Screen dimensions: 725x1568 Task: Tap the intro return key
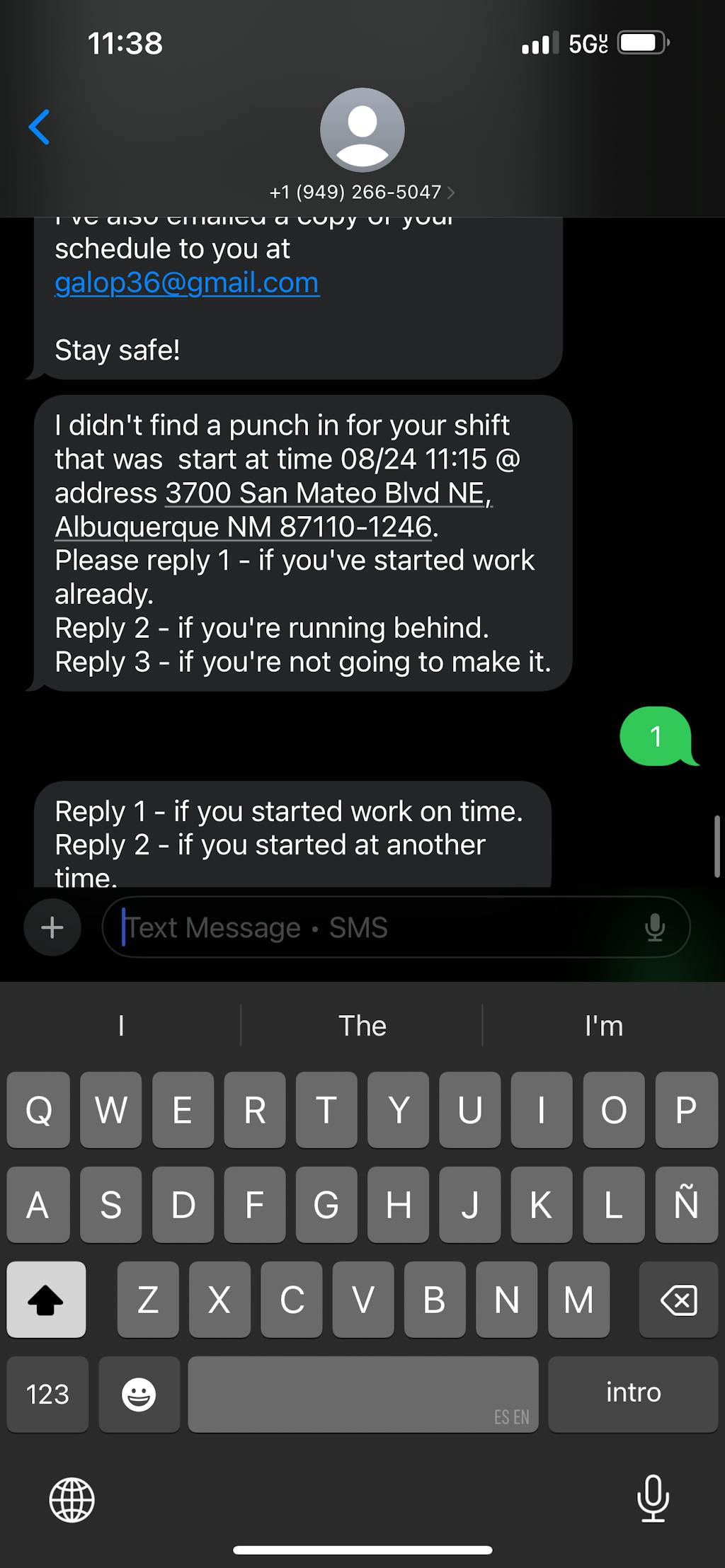pos(633,1394)
